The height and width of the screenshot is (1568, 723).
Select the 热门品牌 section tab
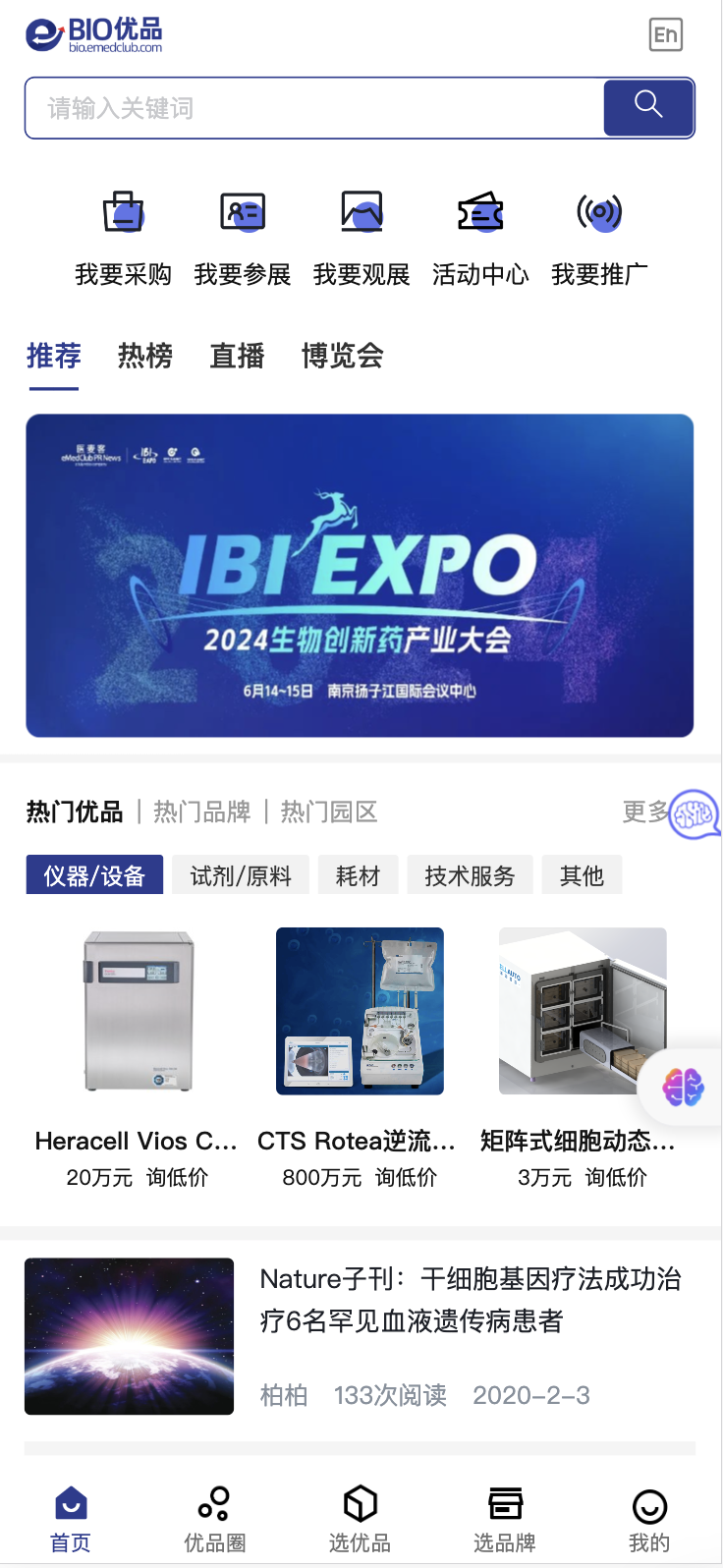[202, 812]
